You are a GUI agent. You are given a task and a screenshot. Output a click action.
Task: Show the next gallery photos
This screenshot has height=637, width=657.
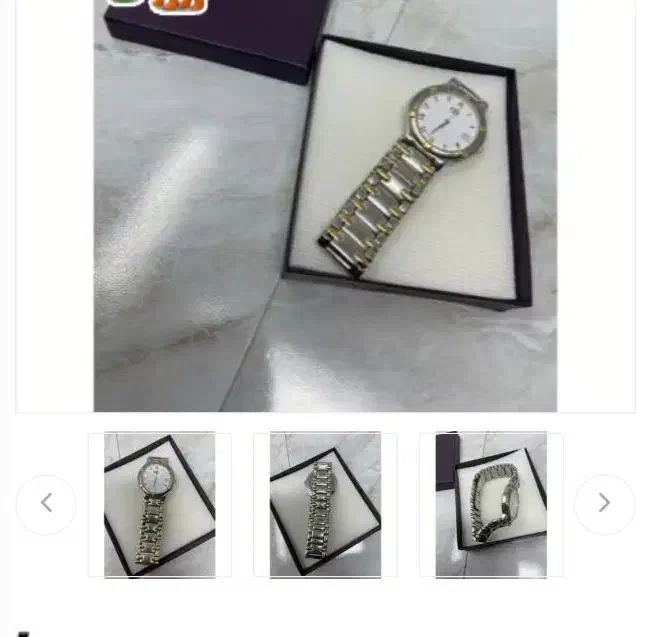[604, 504]
